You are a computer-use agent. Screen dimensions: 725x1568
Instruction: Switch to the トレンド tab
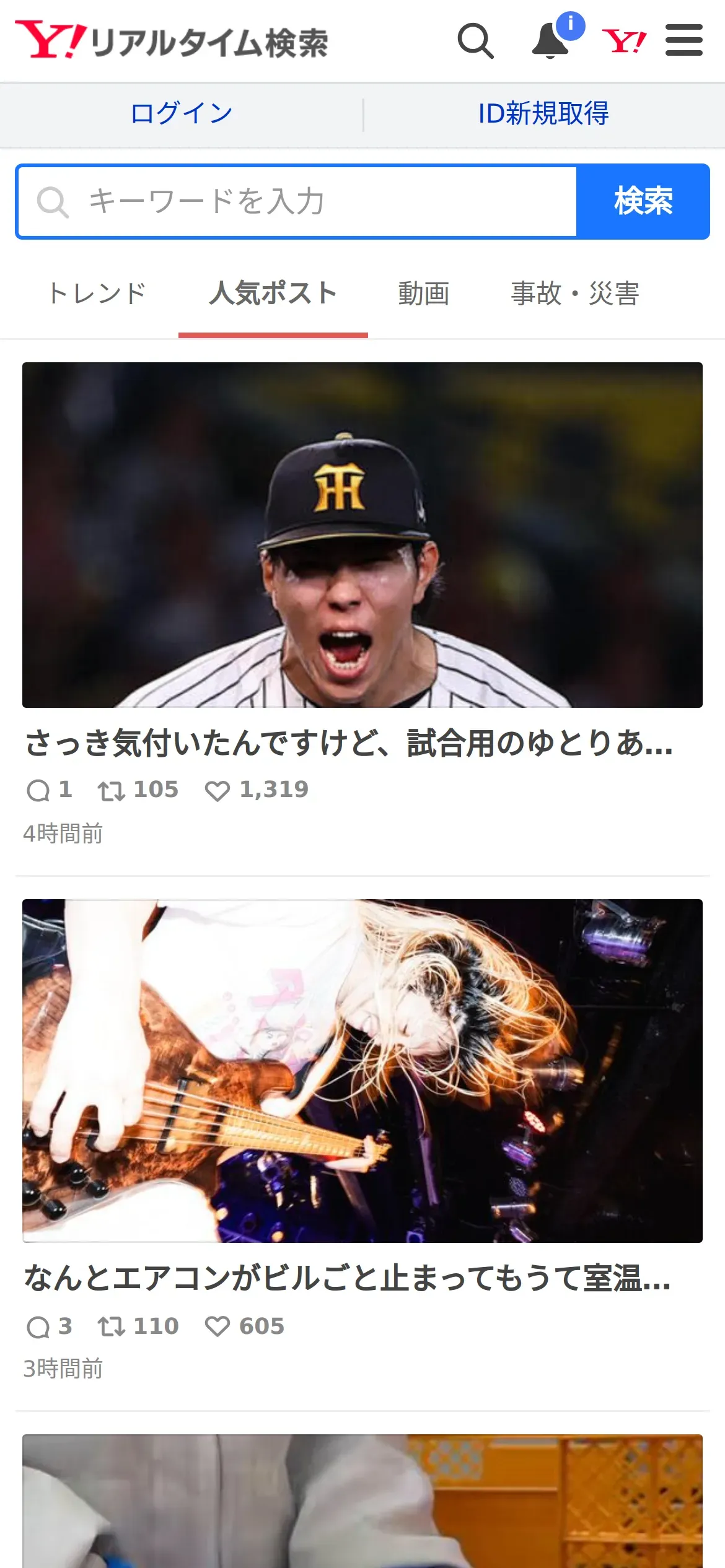(97, 294)
